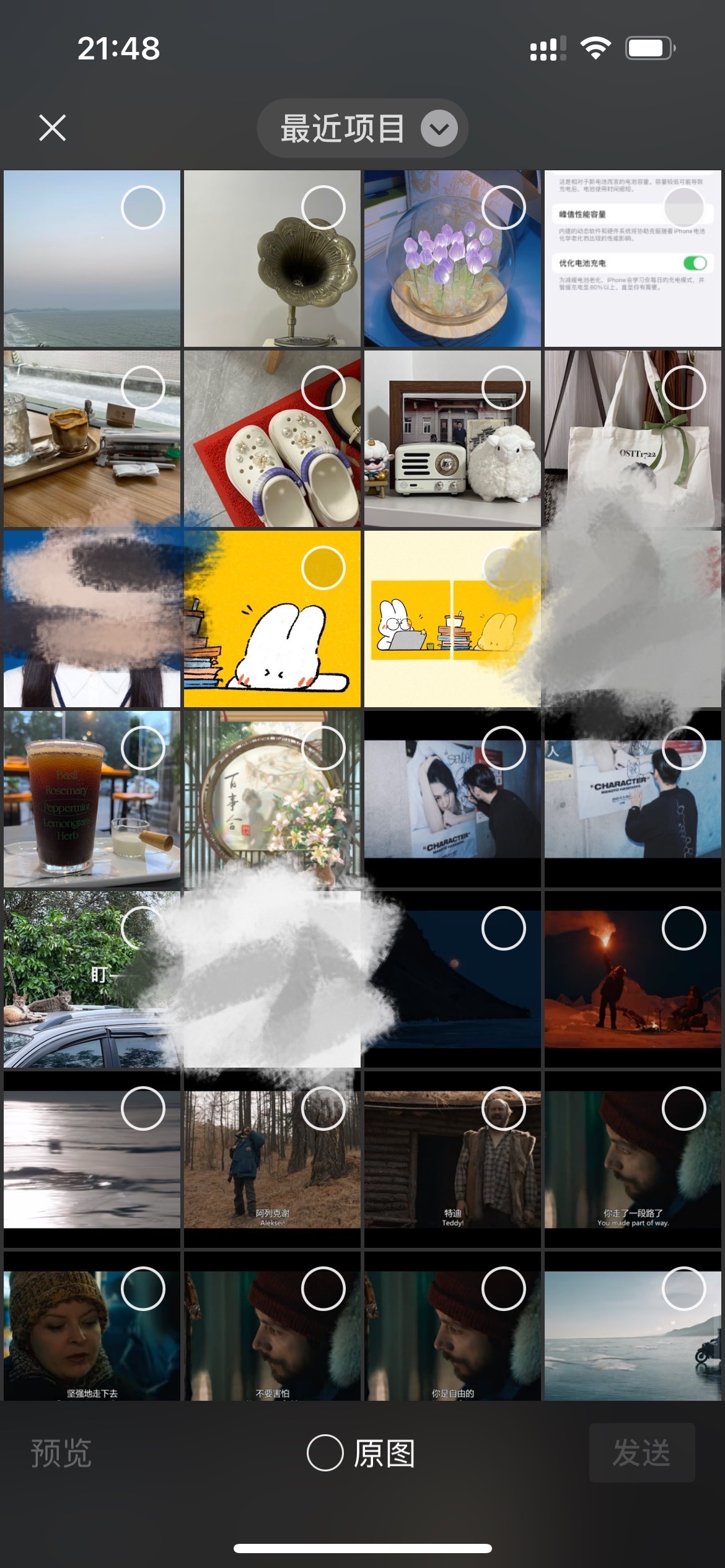Select the battery settings screenshot
Screen dimensions: 725x1568
pos(683,207)
